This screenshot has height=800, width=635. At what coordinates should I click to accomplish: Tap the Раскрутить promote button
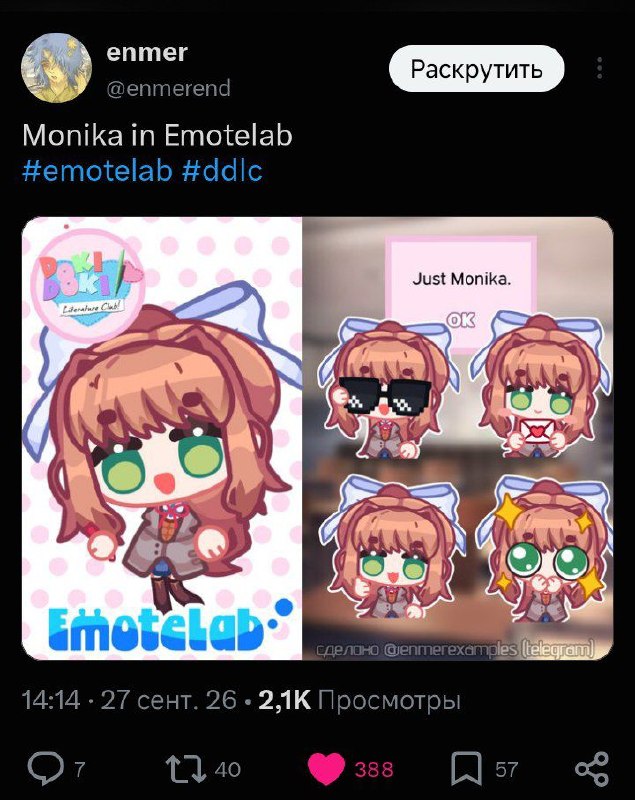(x=476, y=69)
